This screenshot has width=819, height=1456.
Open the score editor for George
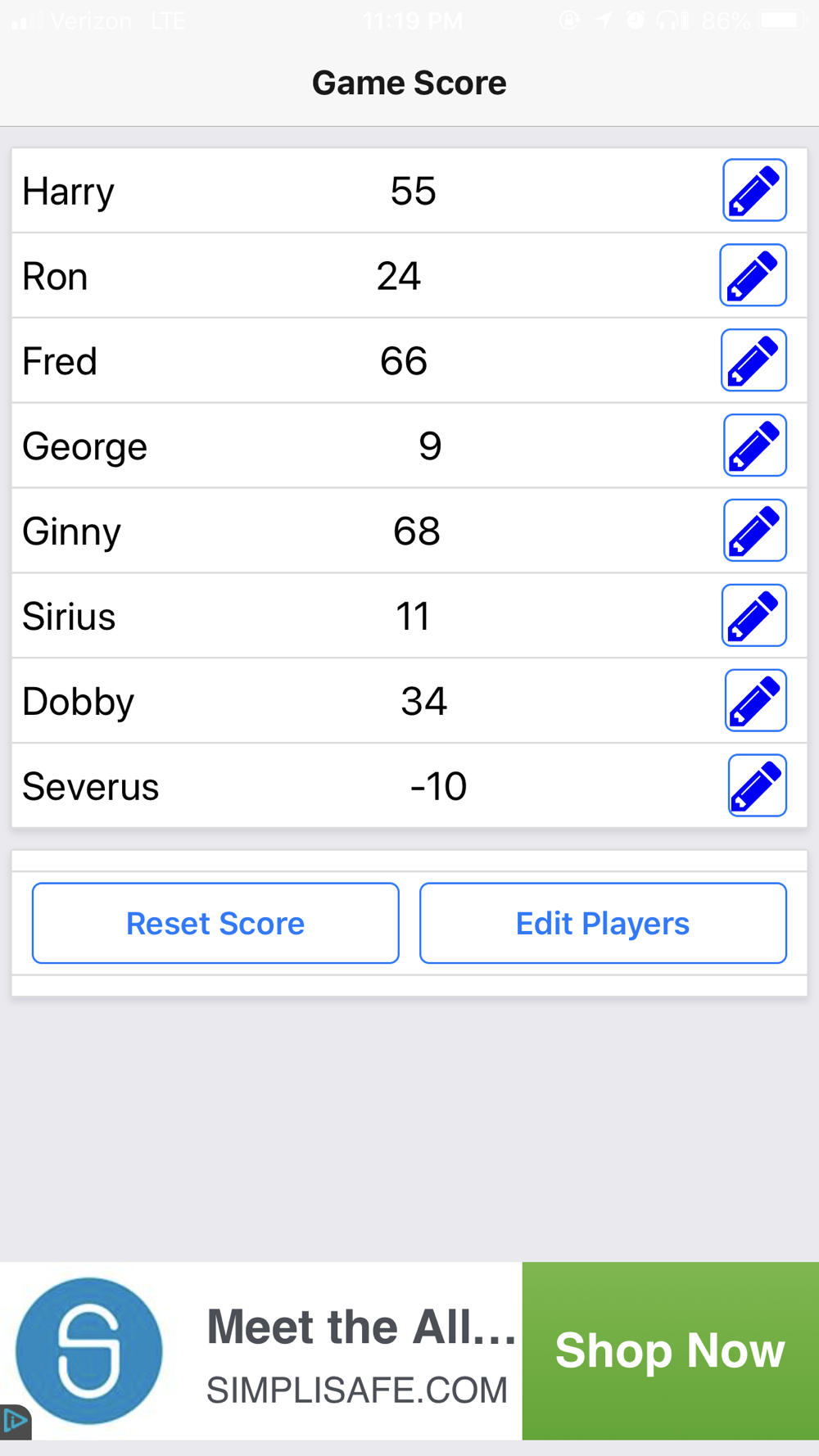[754, 445]
